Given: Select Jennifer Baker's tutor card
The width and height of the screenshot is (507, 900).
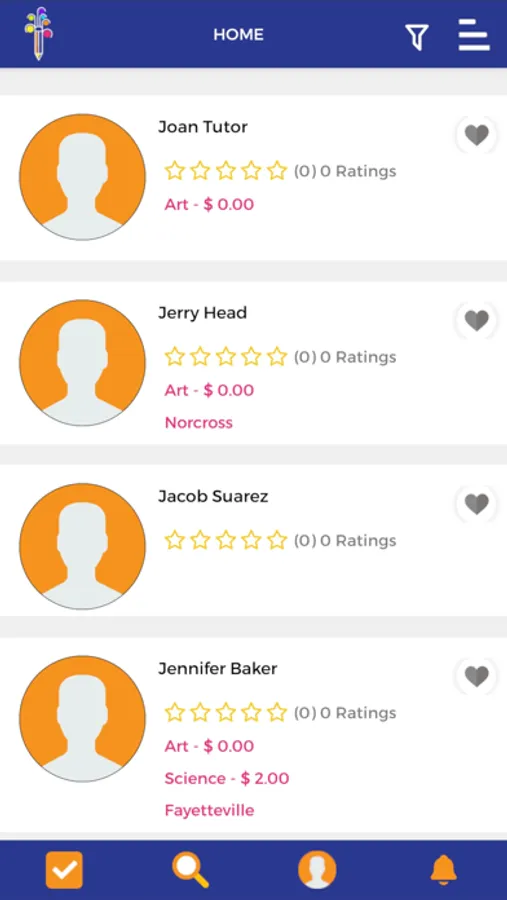Looking at the screenshot, I should tap(253, 735).
